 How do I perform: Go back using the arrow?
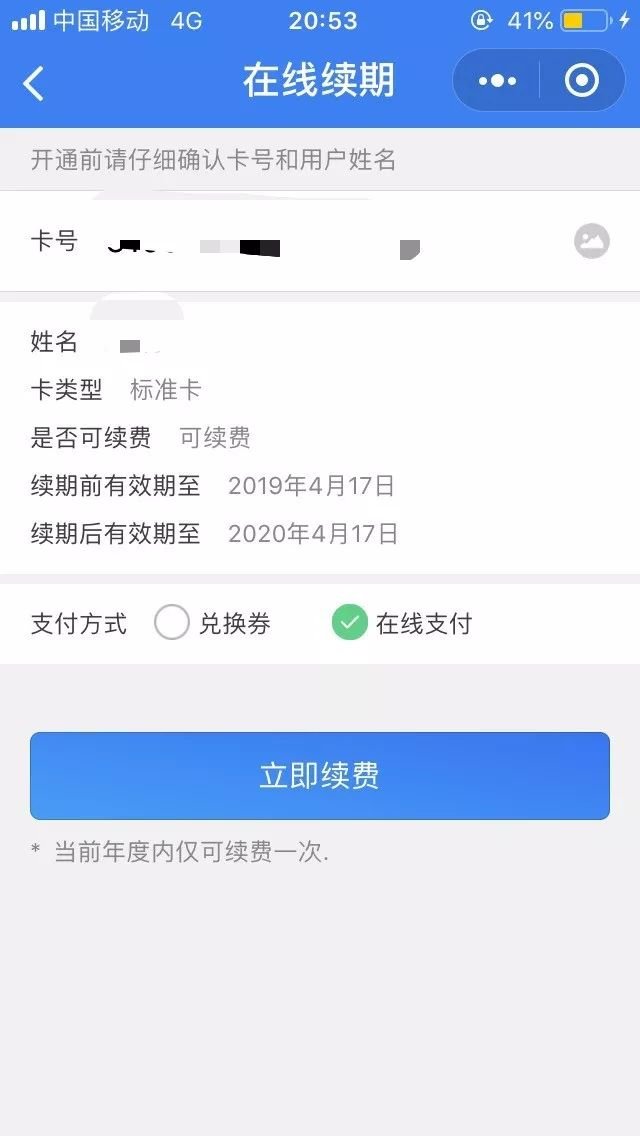[x=34, y=83]
